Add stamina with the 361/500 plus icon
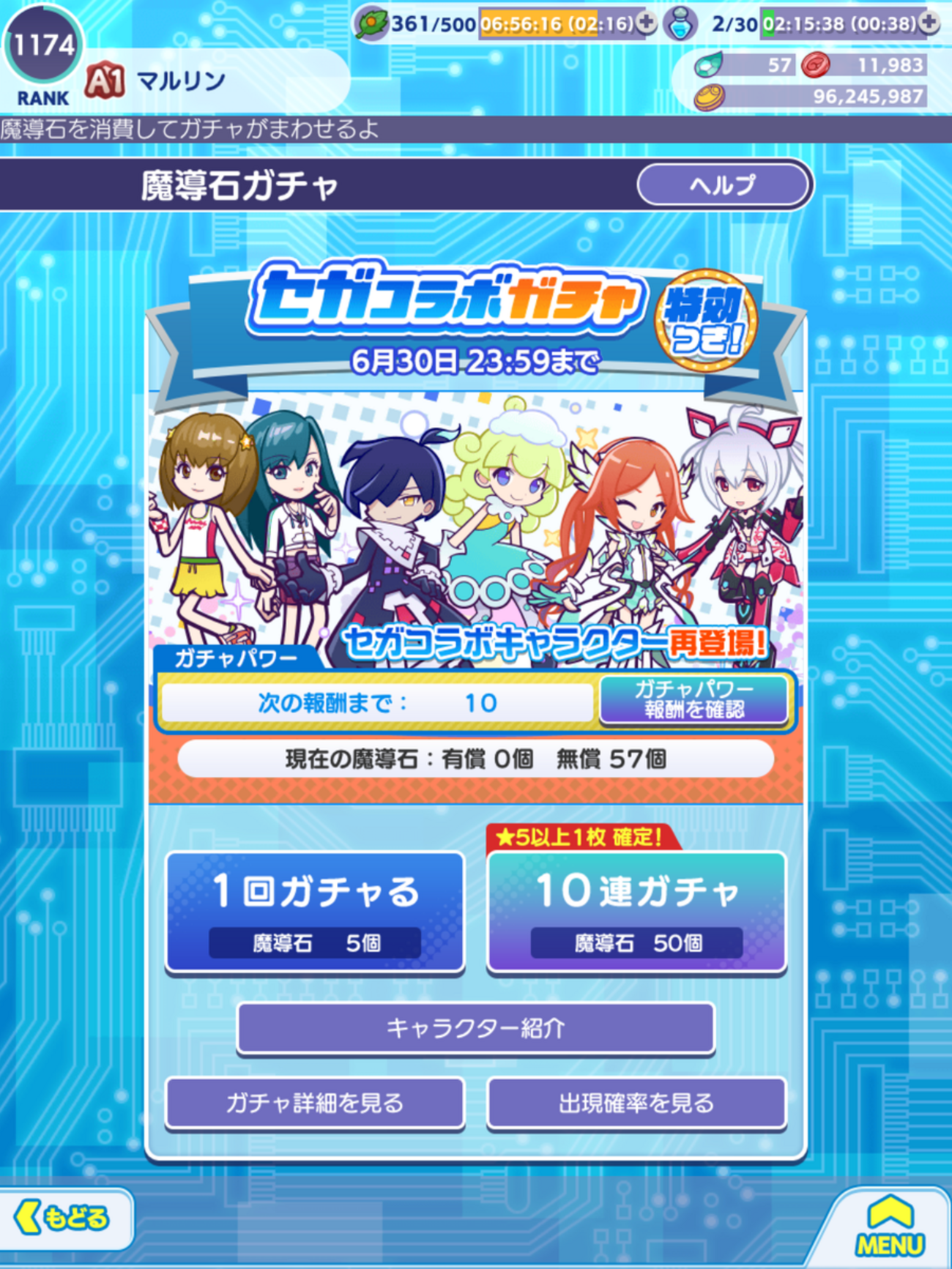Image resolution: width=952 pixels, height=1269 pixels. coord(646,23)
